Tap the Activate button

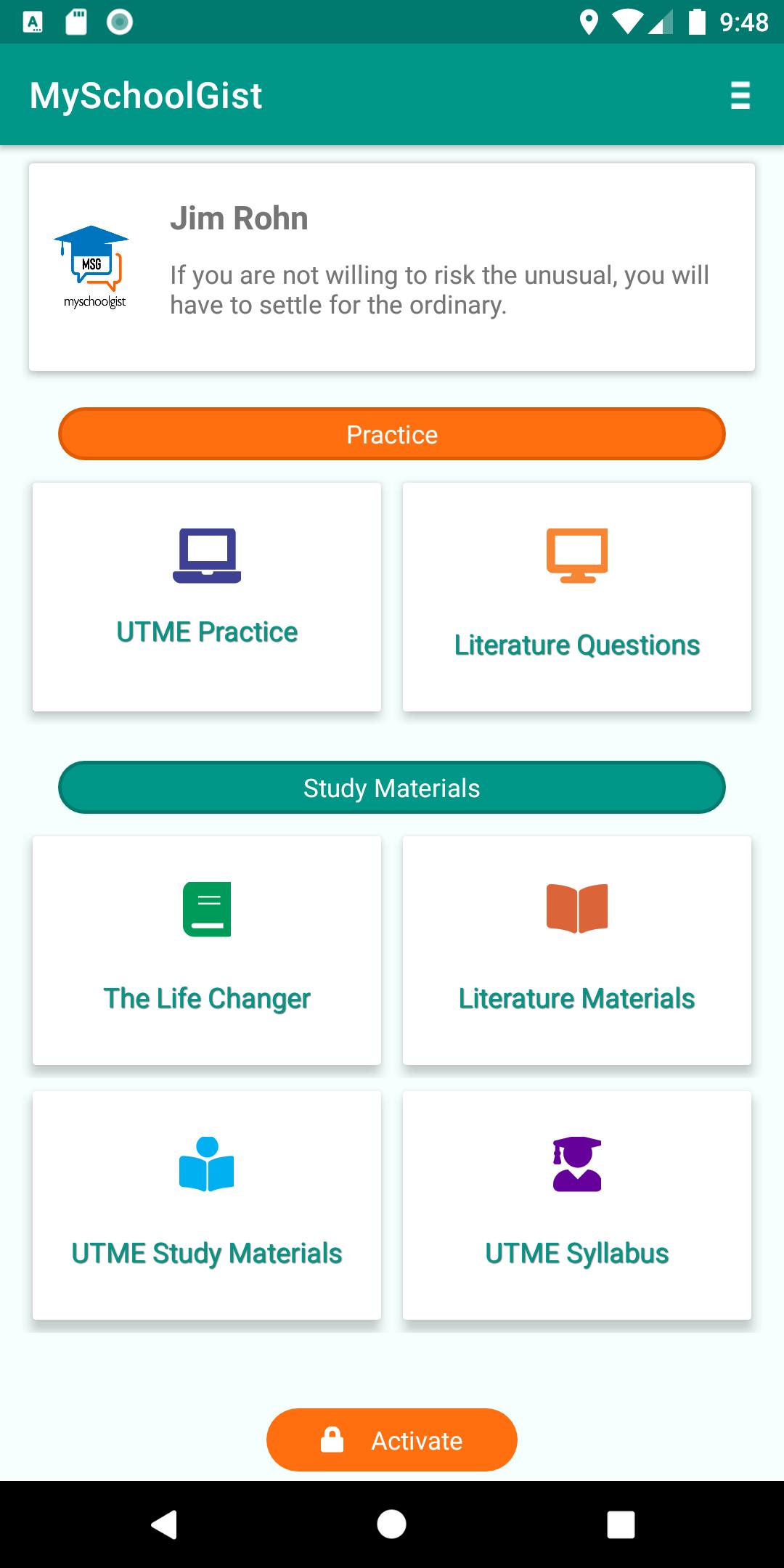[392, 1440]
